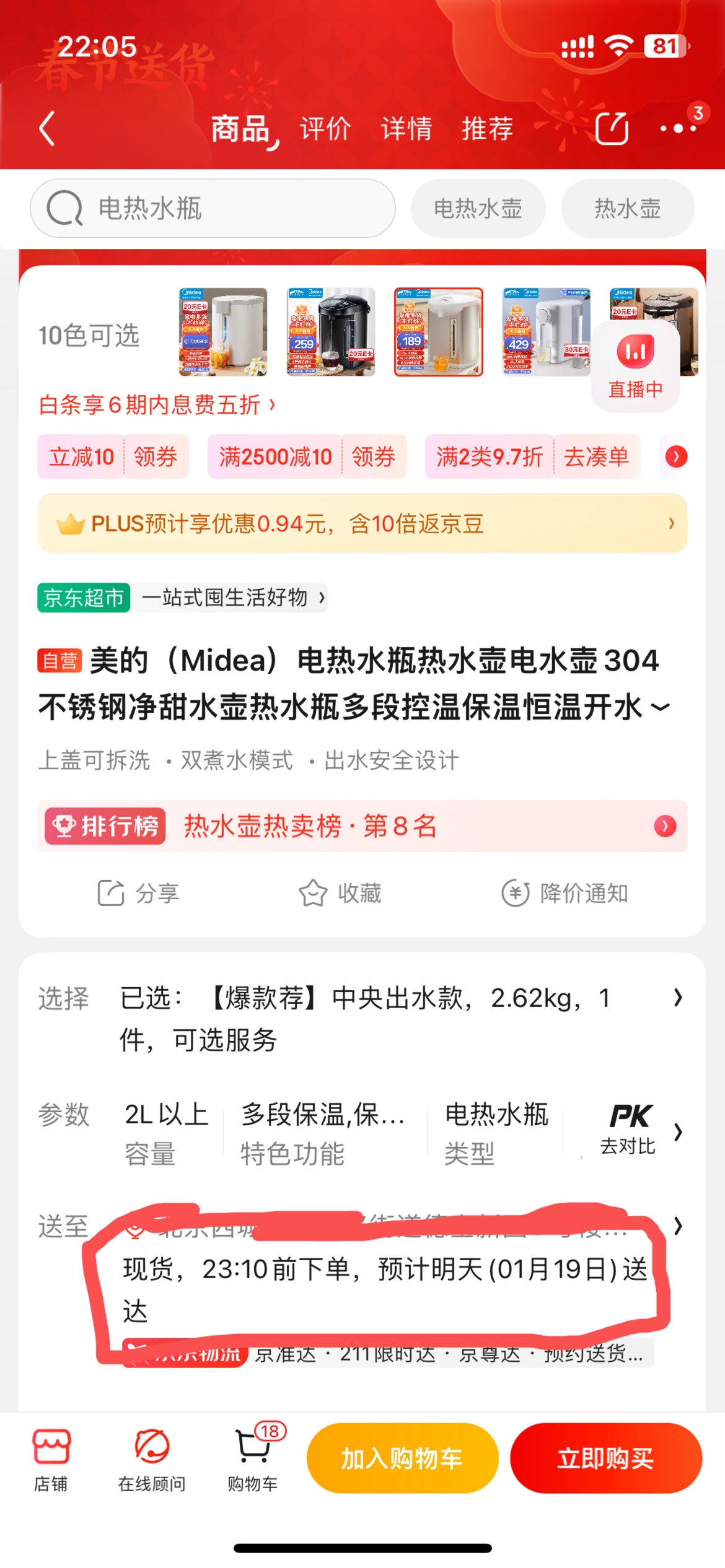
Task: Open the PLUS预计享优惠 banner
Action: tap(362, 524)
